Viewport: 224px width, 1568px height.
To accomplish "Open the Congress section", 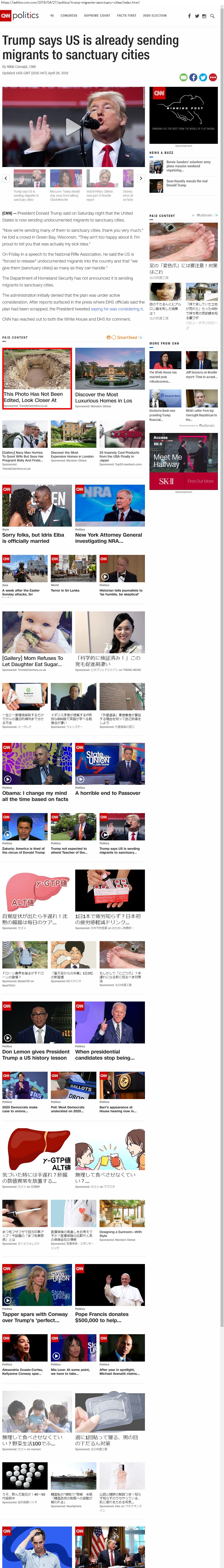I will point(69,16).
